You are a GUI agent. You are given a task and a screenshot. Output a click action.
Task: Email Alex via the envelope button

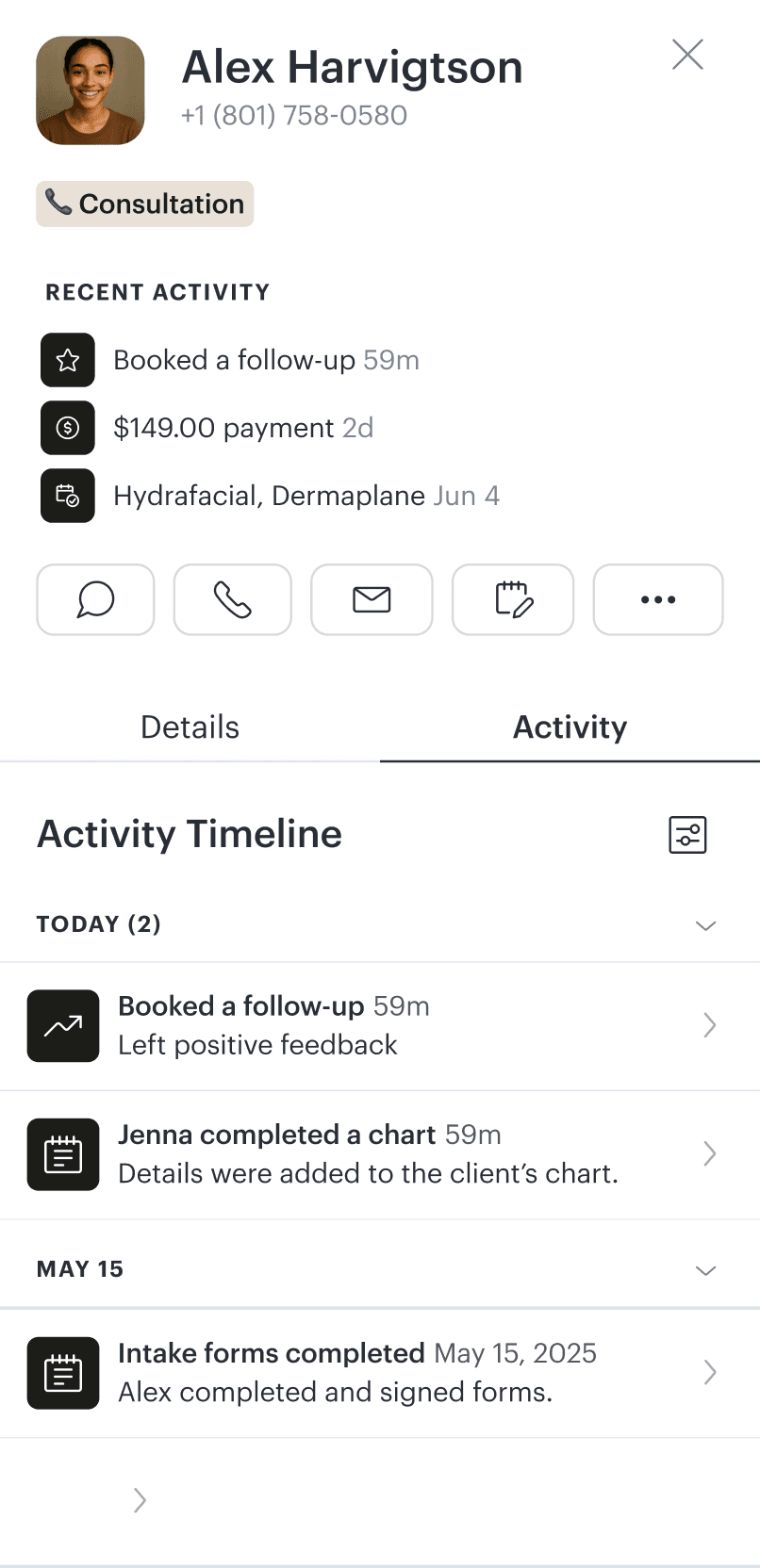tap(372, 599)
